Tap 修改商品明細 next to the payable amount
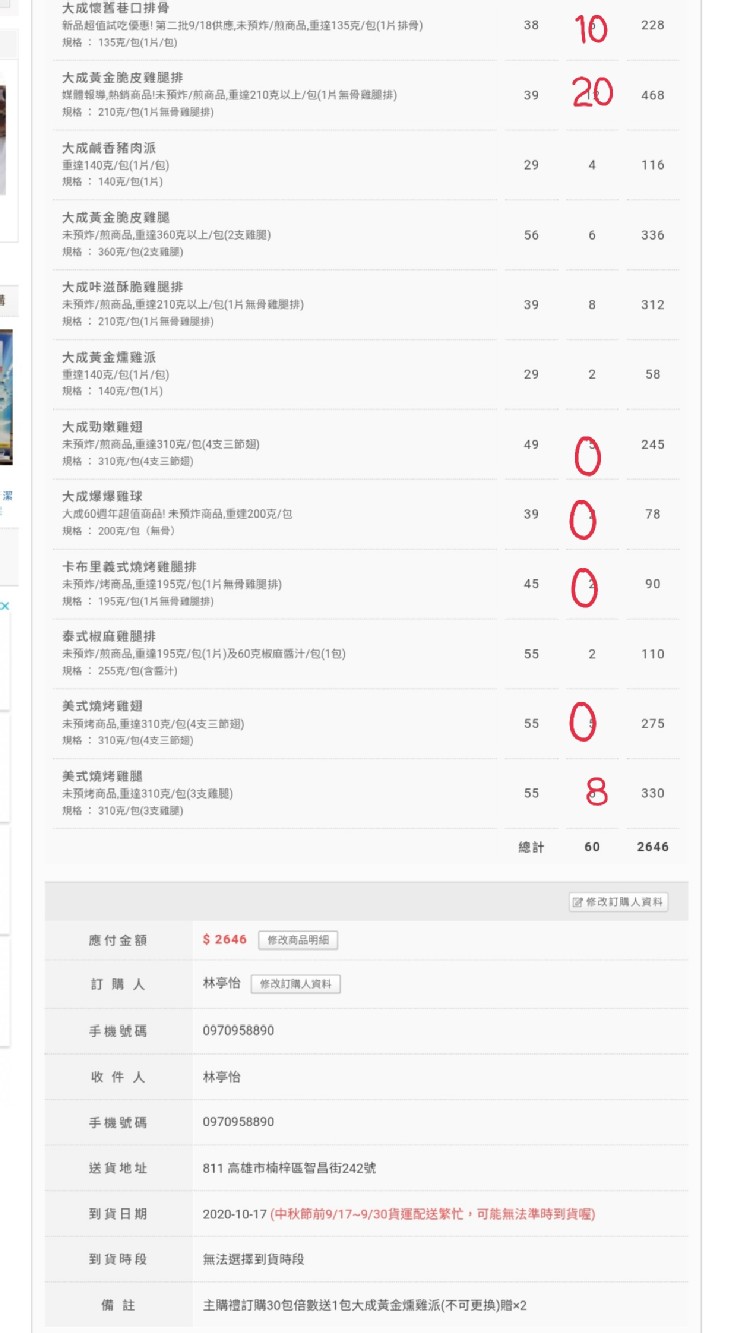The image size is (750, 1333). [x=298, y=940]
